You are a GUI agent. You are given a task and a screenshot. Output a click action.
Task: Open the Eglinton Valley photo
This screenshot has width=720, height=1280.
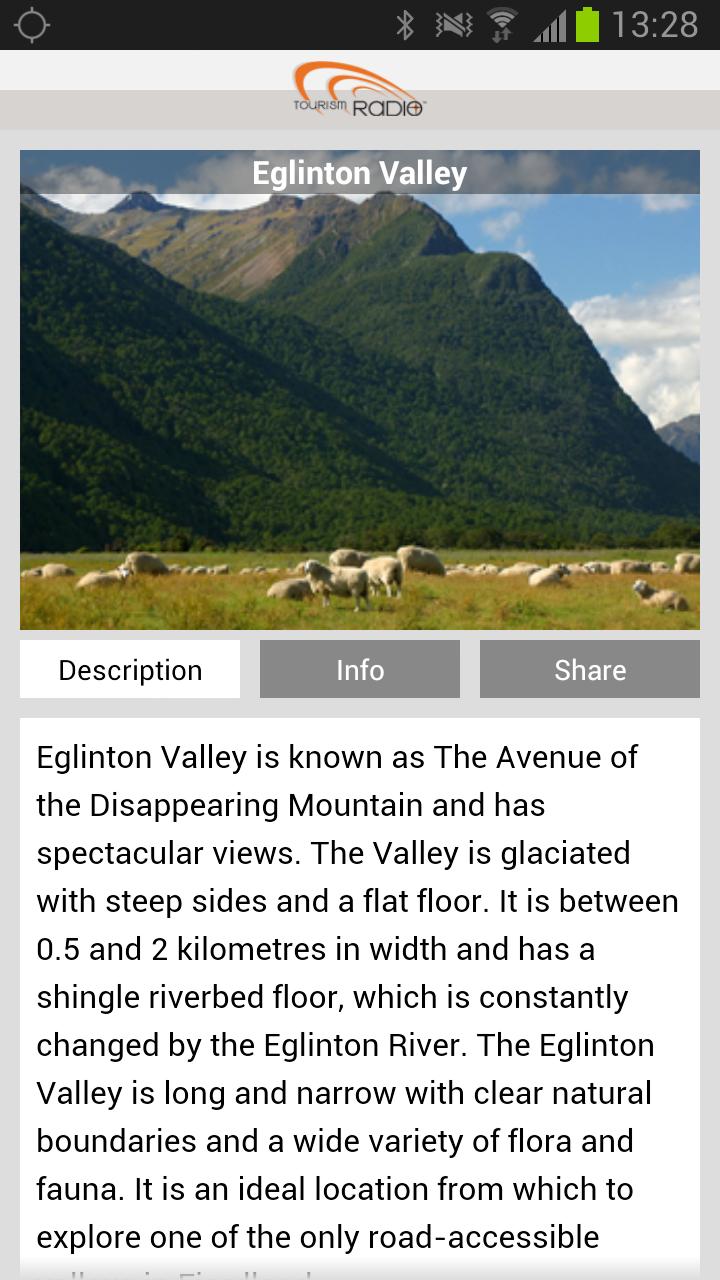(x=359, y=400)
